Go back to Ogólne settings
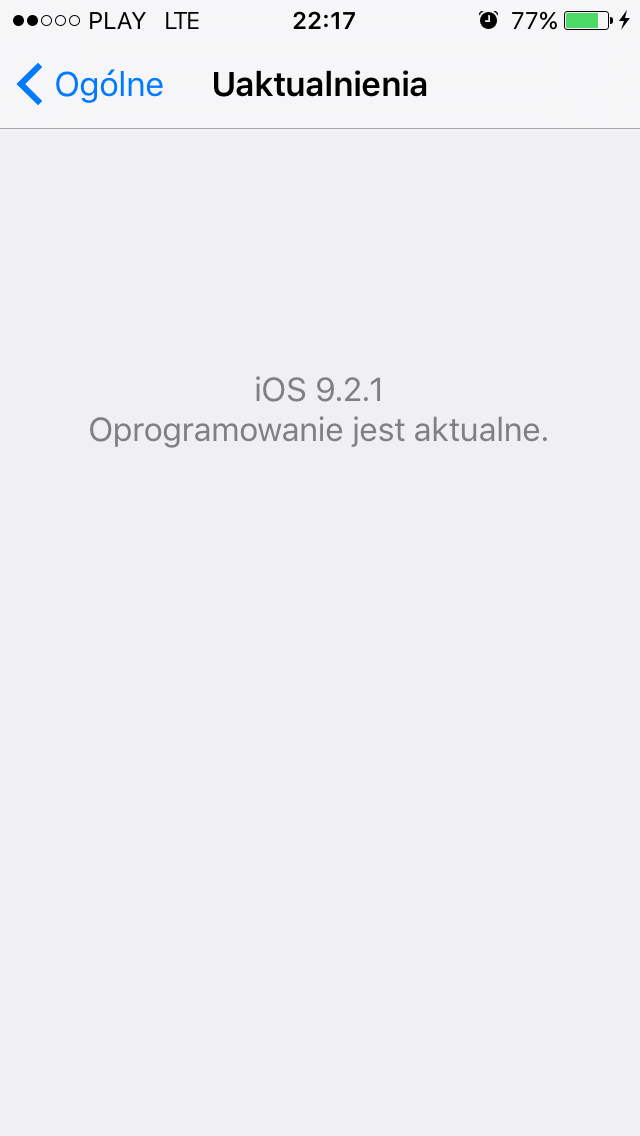 [90, 85]
